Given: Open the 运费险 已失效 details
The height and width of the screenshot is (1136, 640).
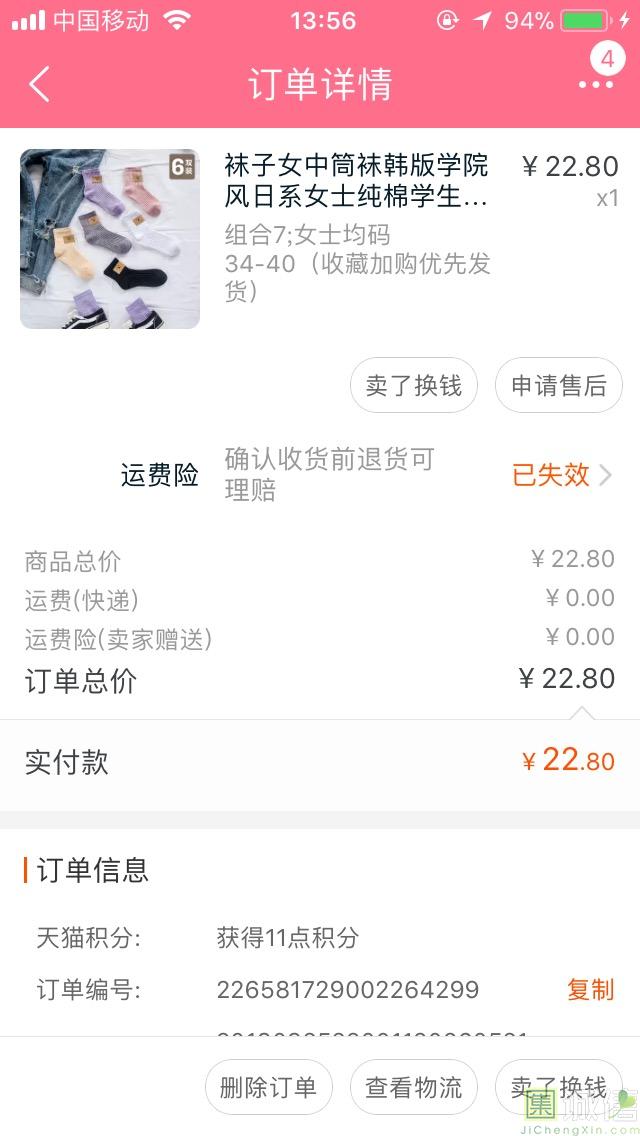Looking at the screenshot, I should click(x=561, y=475).
